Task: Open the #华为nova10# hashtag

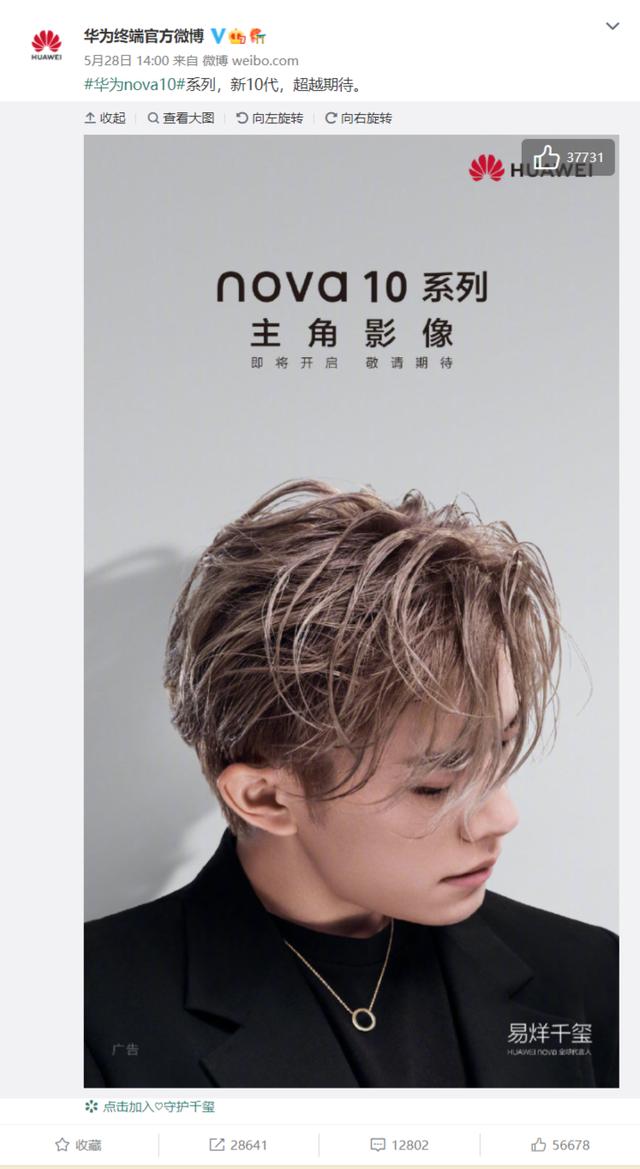Action: (x=134, y=85)
